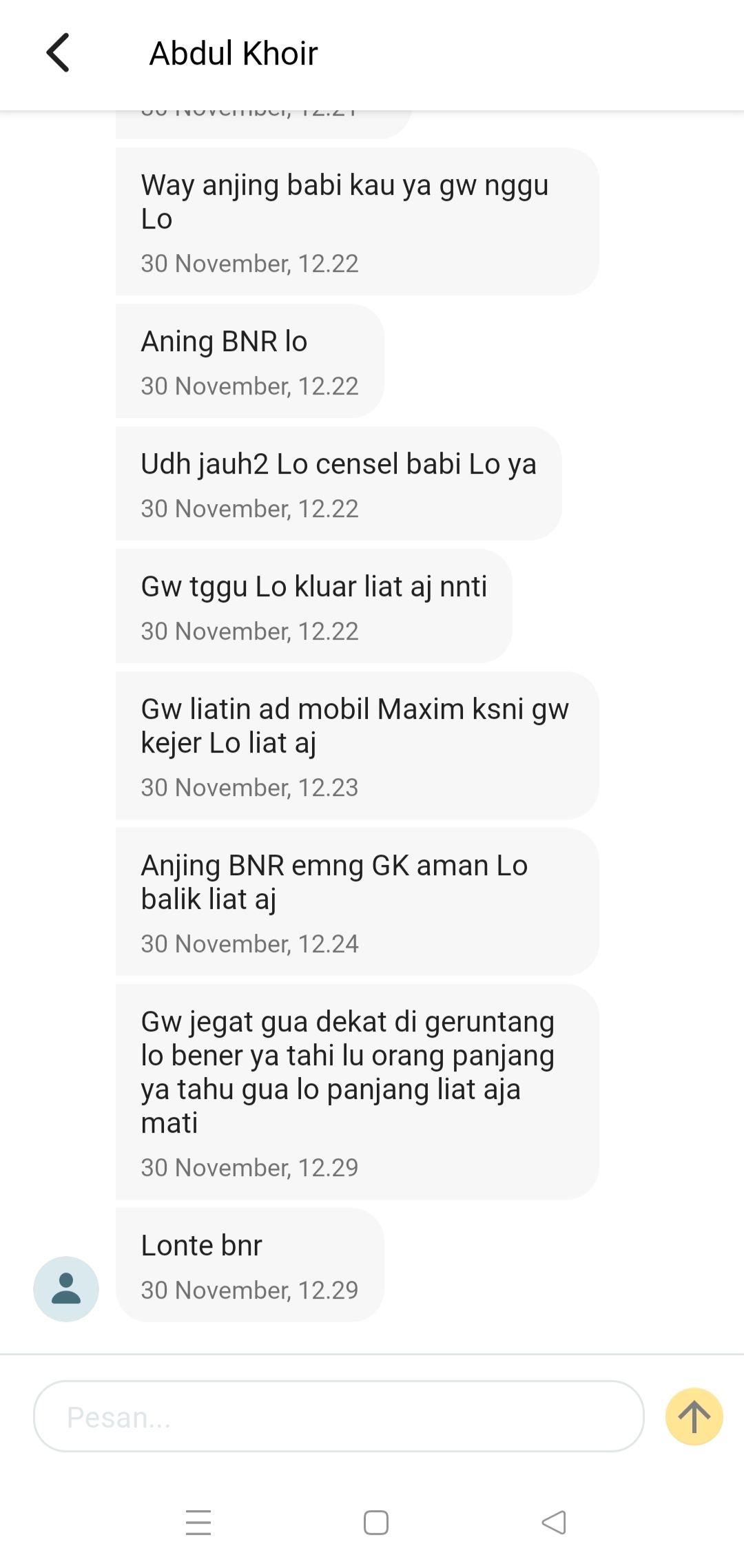
Task: Open recent apps from navigation bar
Action: point(198,1523)
